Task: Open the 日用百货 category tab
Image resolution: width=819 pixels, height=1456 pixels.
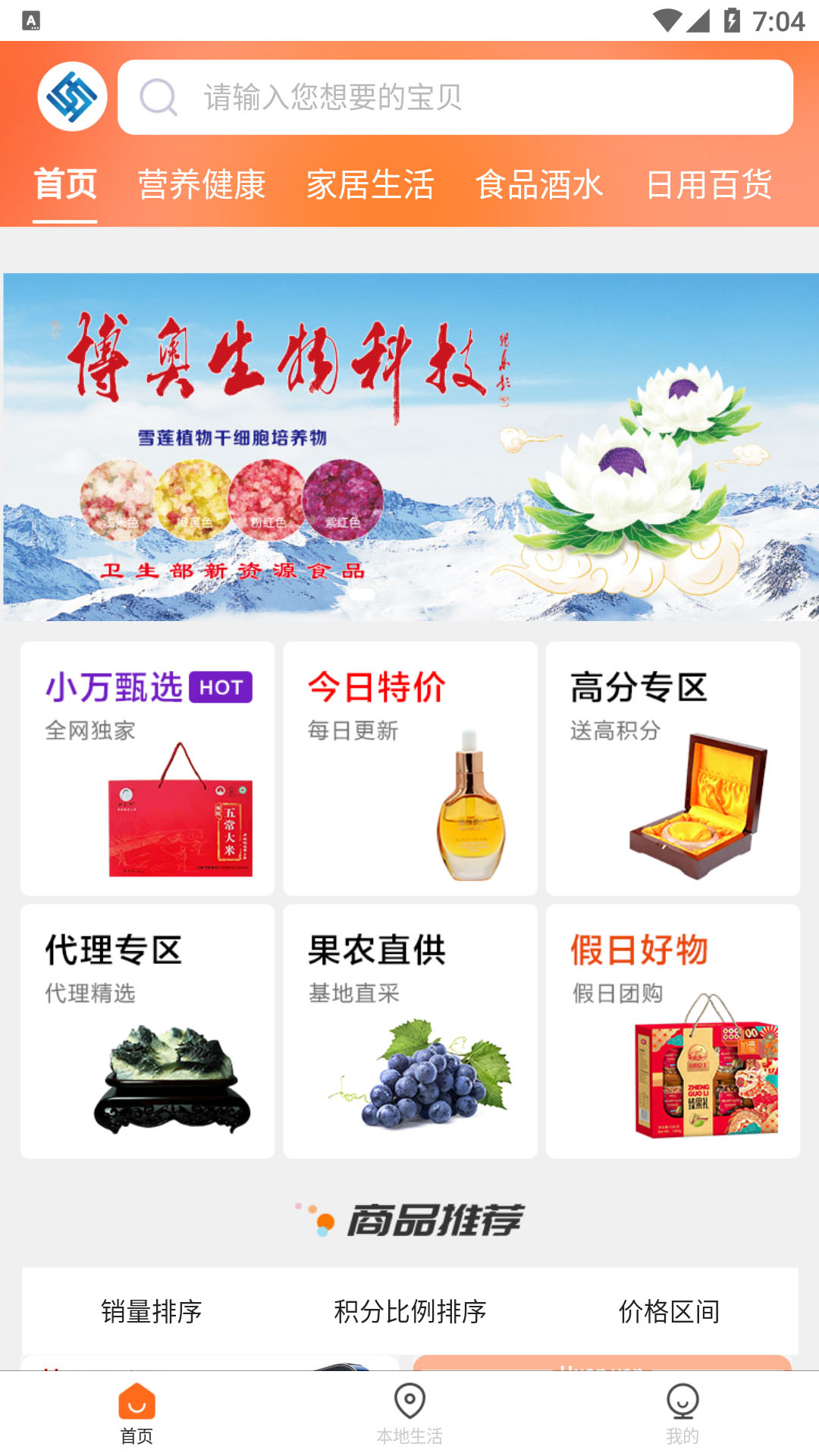Action: pyautogui.click(x=708, y=184)
